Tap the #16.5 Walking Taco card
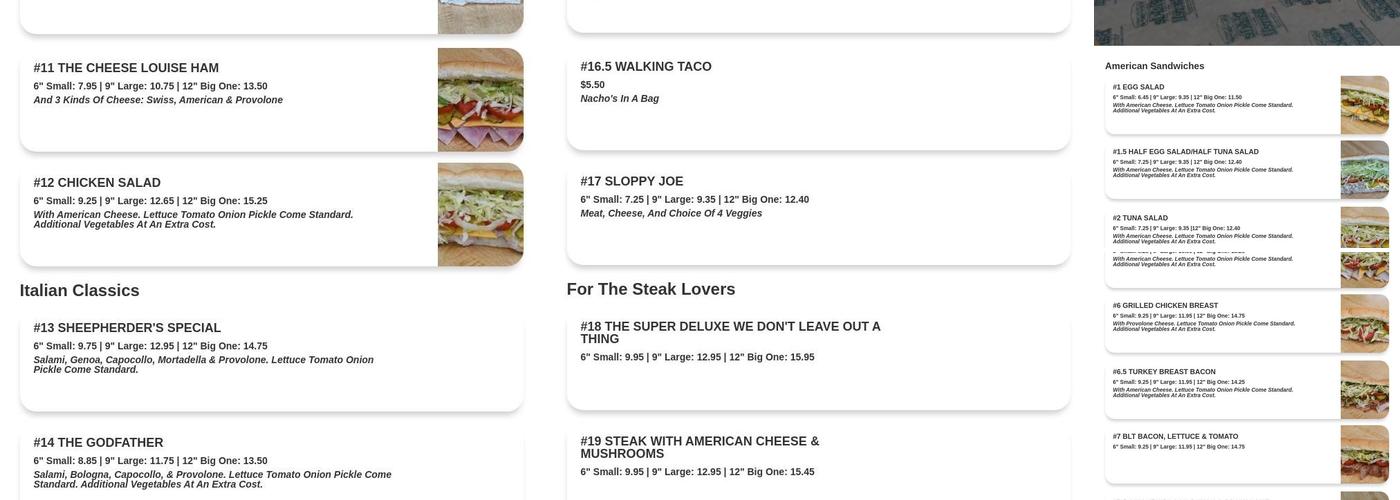The image size is (1400, 500). [817, 98]
